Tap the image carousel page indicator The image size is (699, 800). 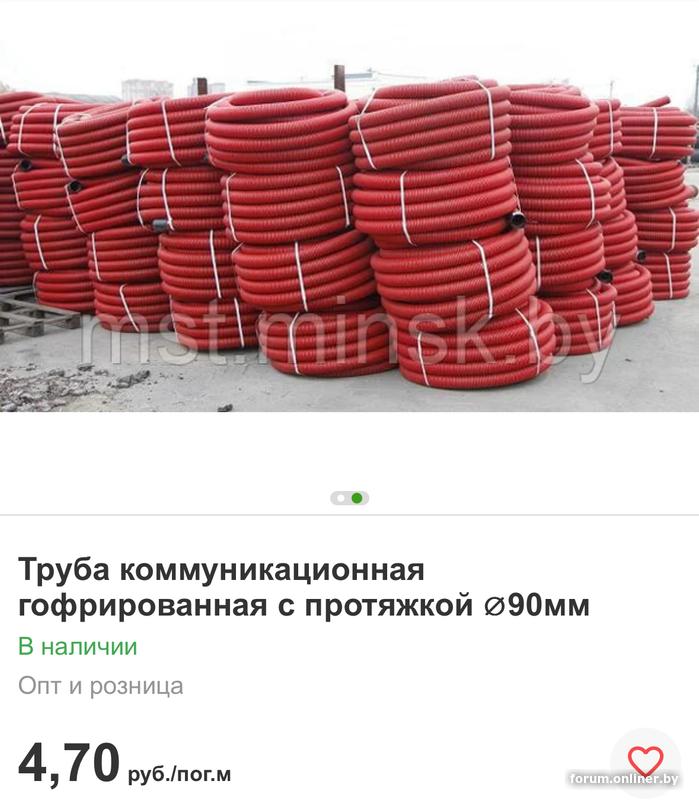click(349, 497)
